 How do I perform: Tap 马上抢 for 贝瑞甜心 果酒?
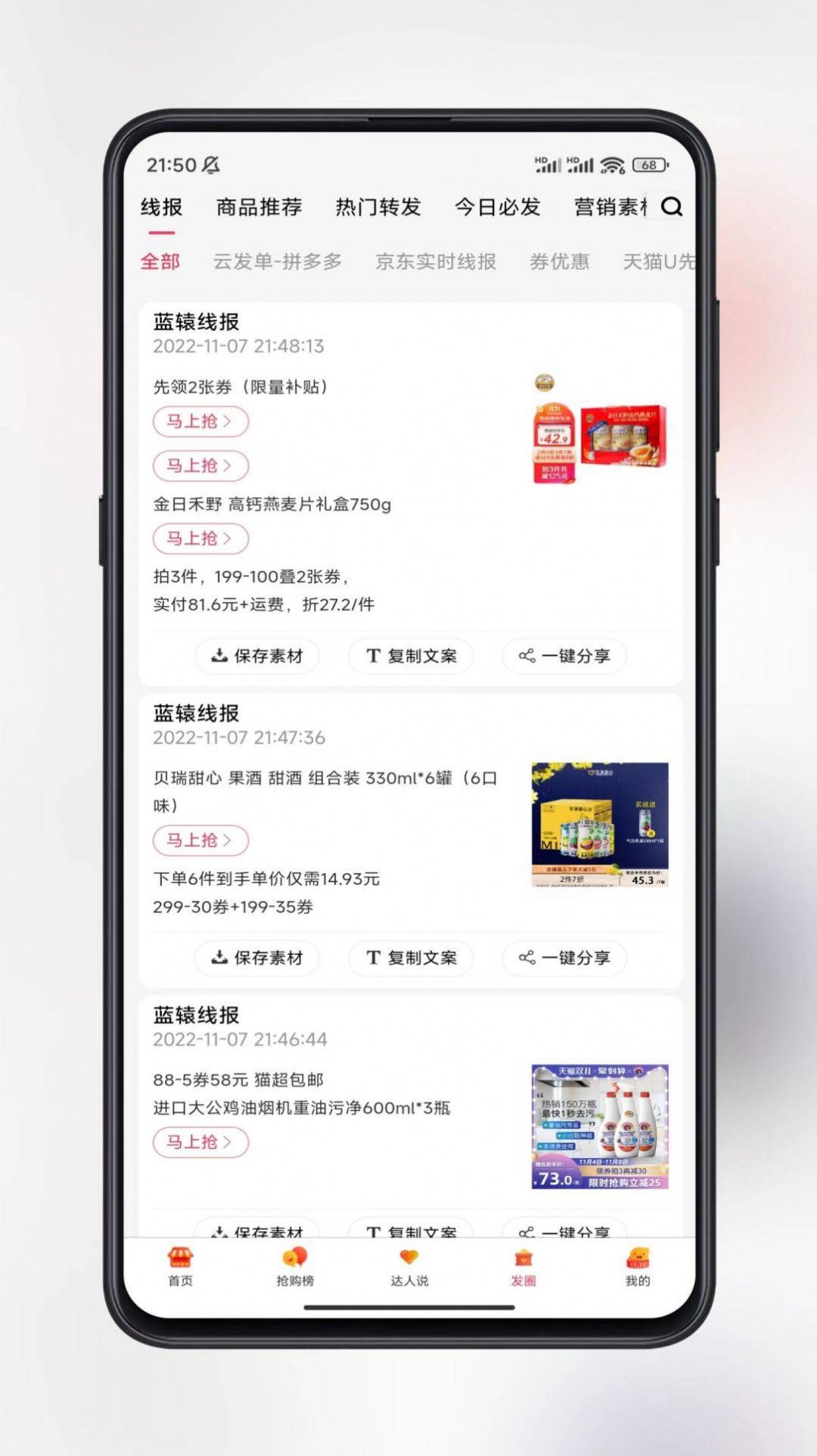click(201, 840)
